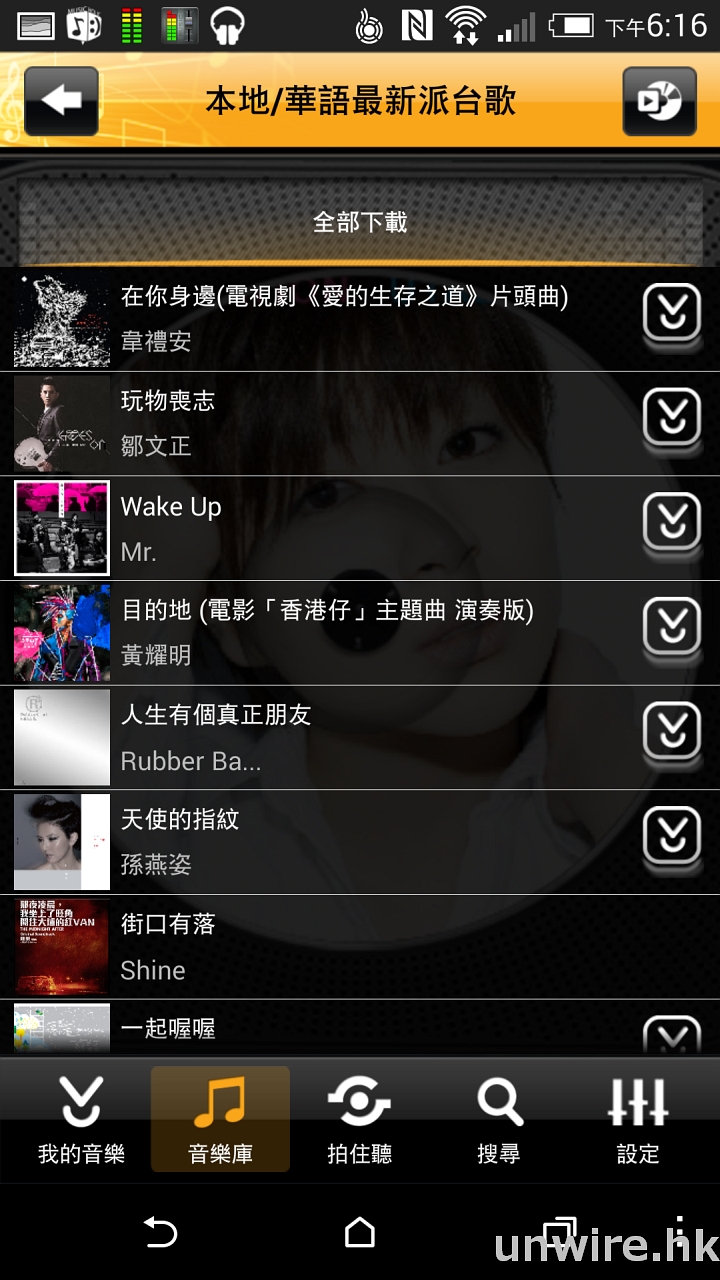The image size is (720, 1280).
Task: Switch to 我的音樂 tab
Action: click(x=81, y=1118)
